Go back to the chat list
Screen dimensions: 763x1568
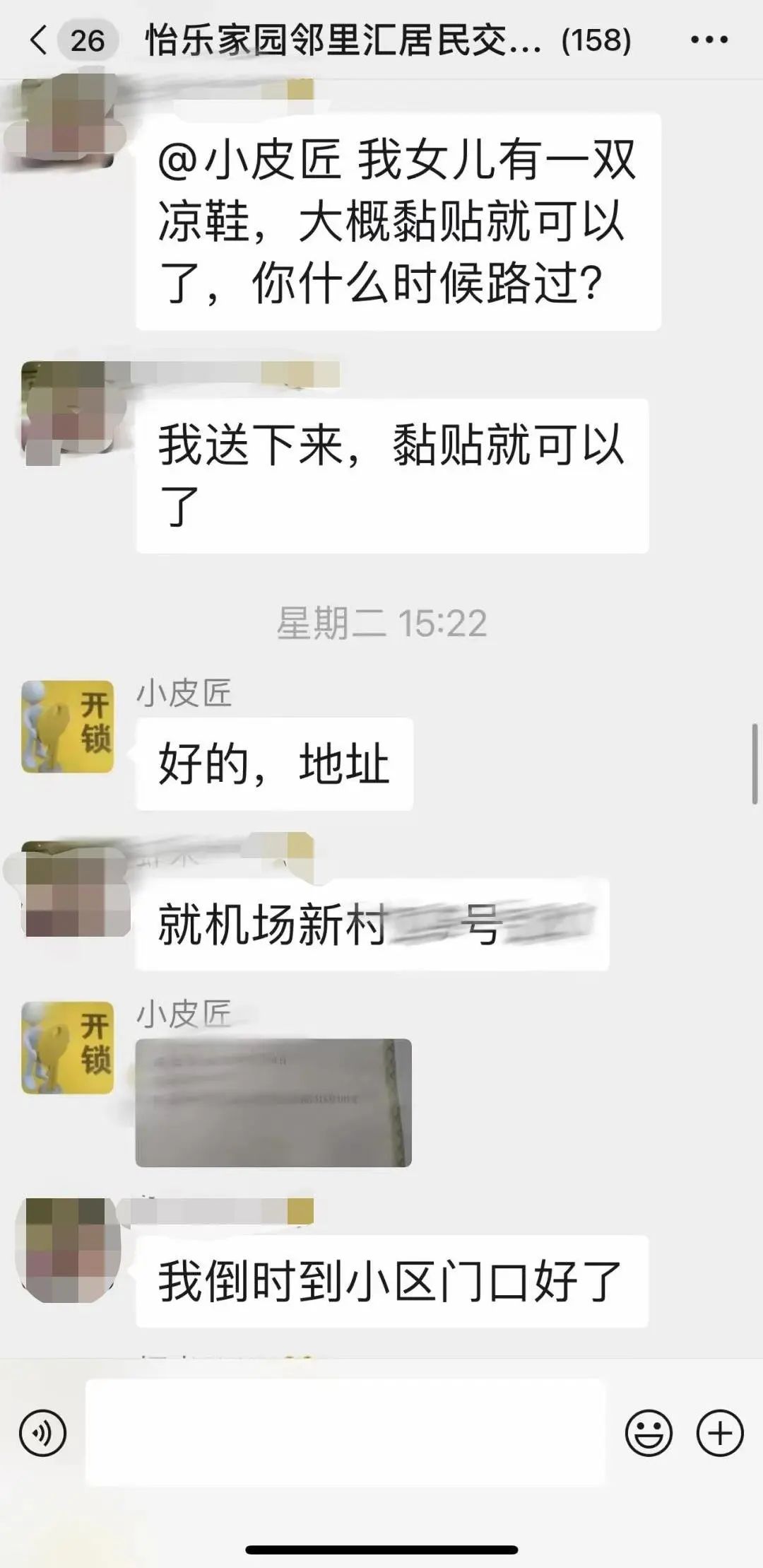click(x=40, y=40)
